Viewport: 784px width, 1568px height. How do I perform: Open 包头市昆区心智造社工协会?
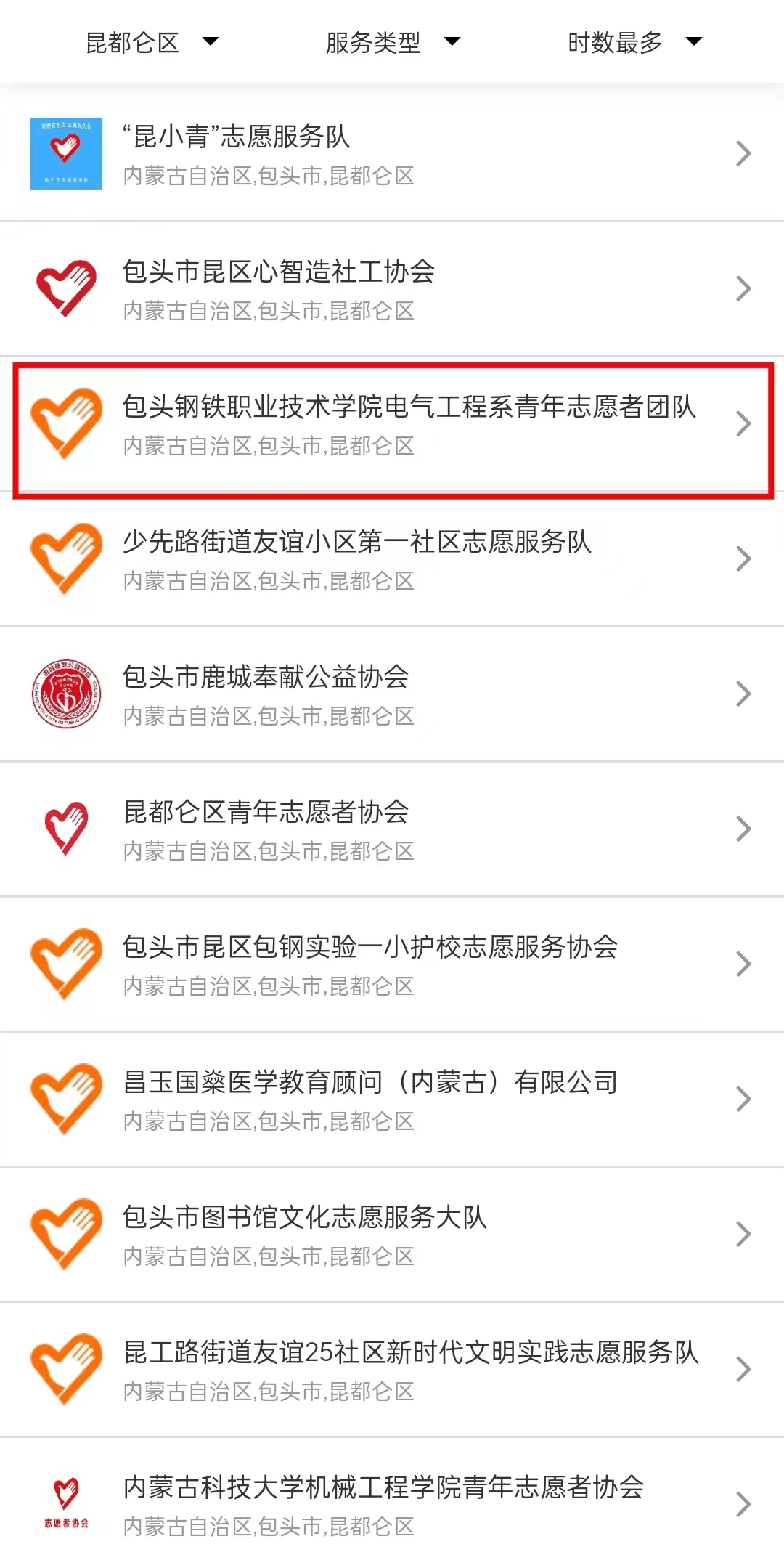[x=392, y=289]
